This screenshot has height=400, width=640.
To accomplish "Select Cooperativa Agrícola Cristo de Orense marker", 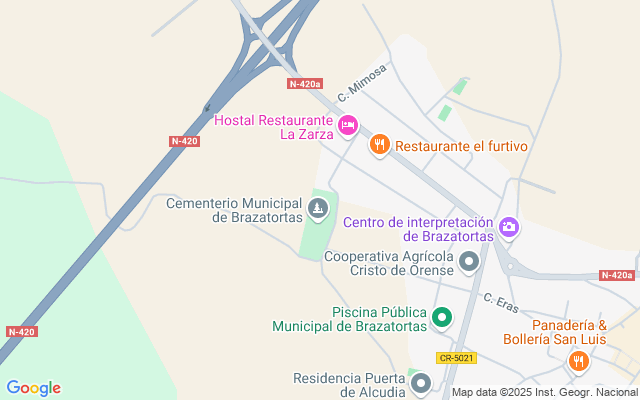I will pyautogui.click(x=469, y=263).
